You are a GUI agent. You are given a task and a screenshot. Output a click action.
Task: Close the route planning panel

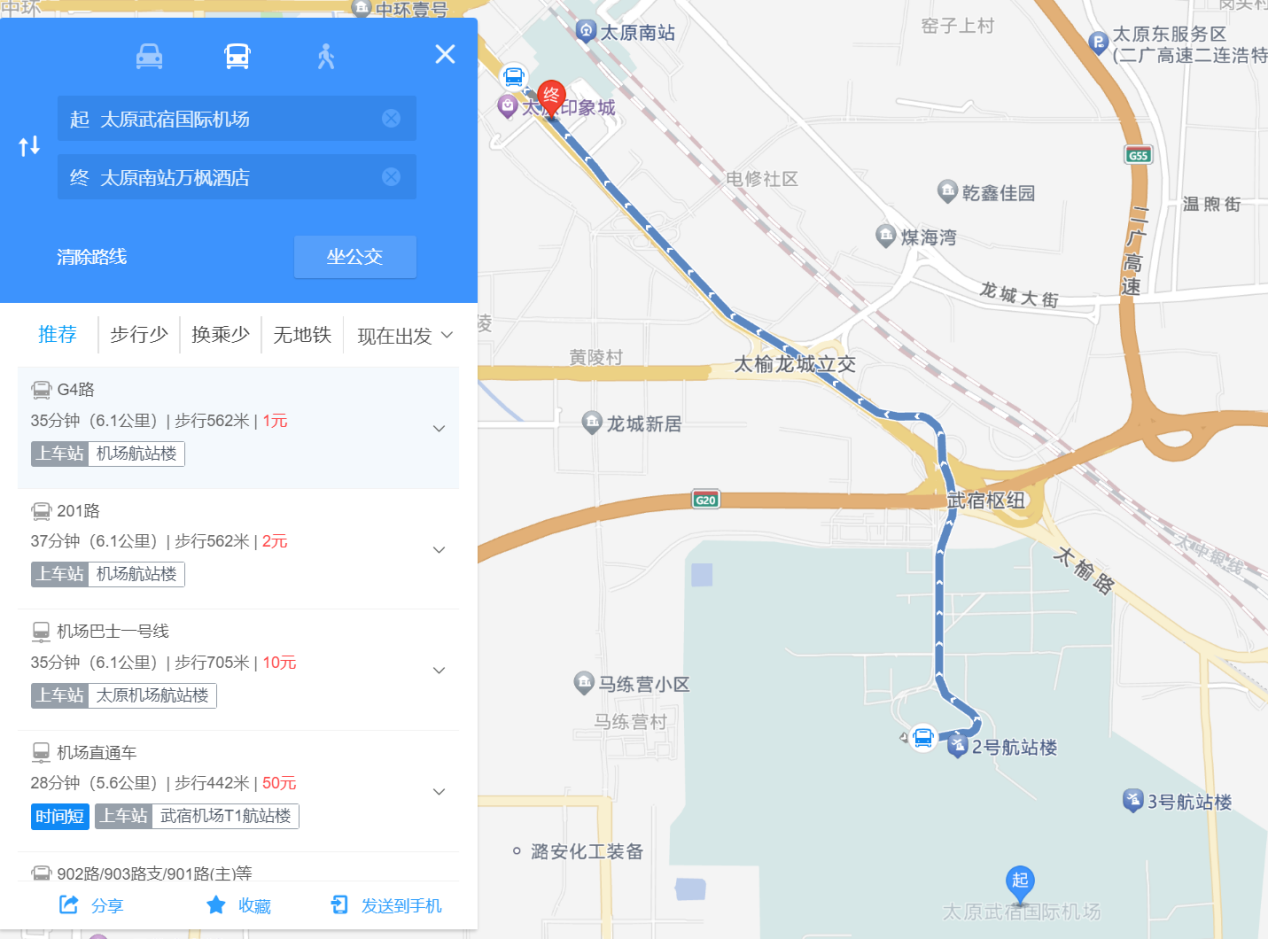(445, 54)
